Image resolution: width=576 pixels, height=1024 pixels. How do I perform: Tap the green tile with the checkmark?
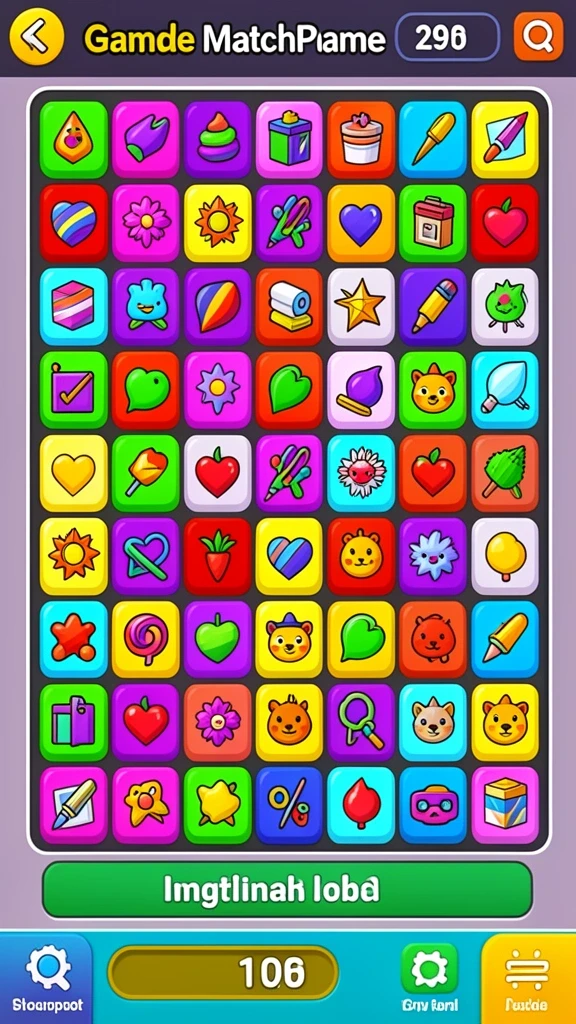coord(73,390)
